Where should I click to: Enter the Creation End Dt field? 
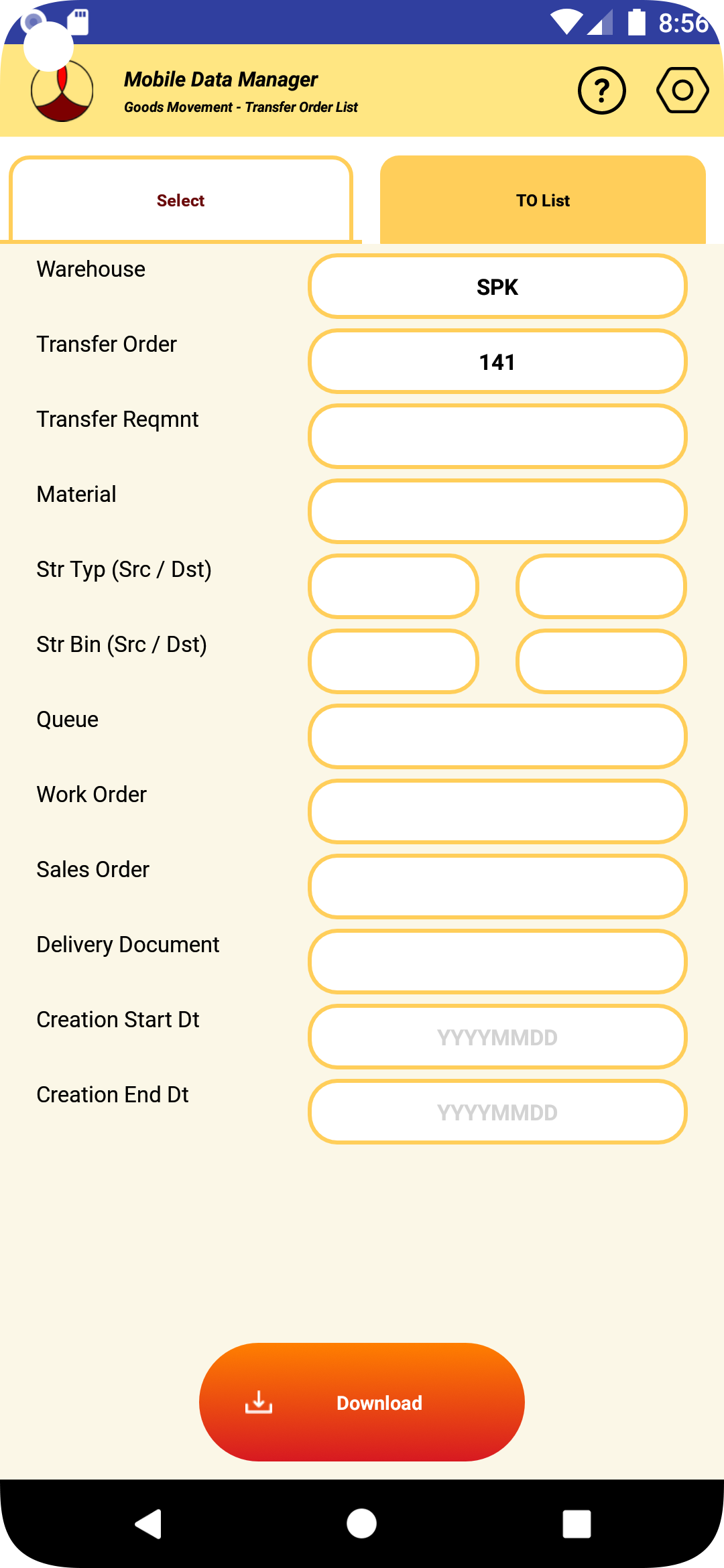coord(497,1112)
